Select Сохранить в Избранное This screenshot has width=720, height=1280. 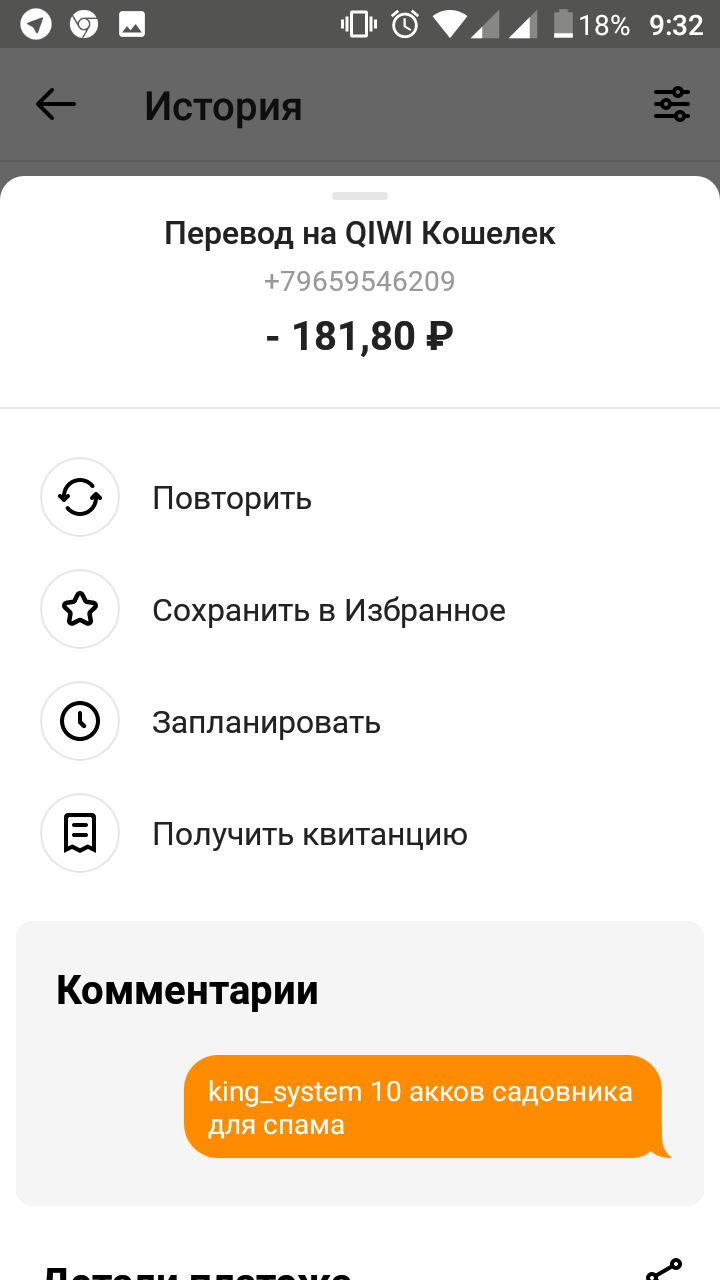[x=328, y=610]
